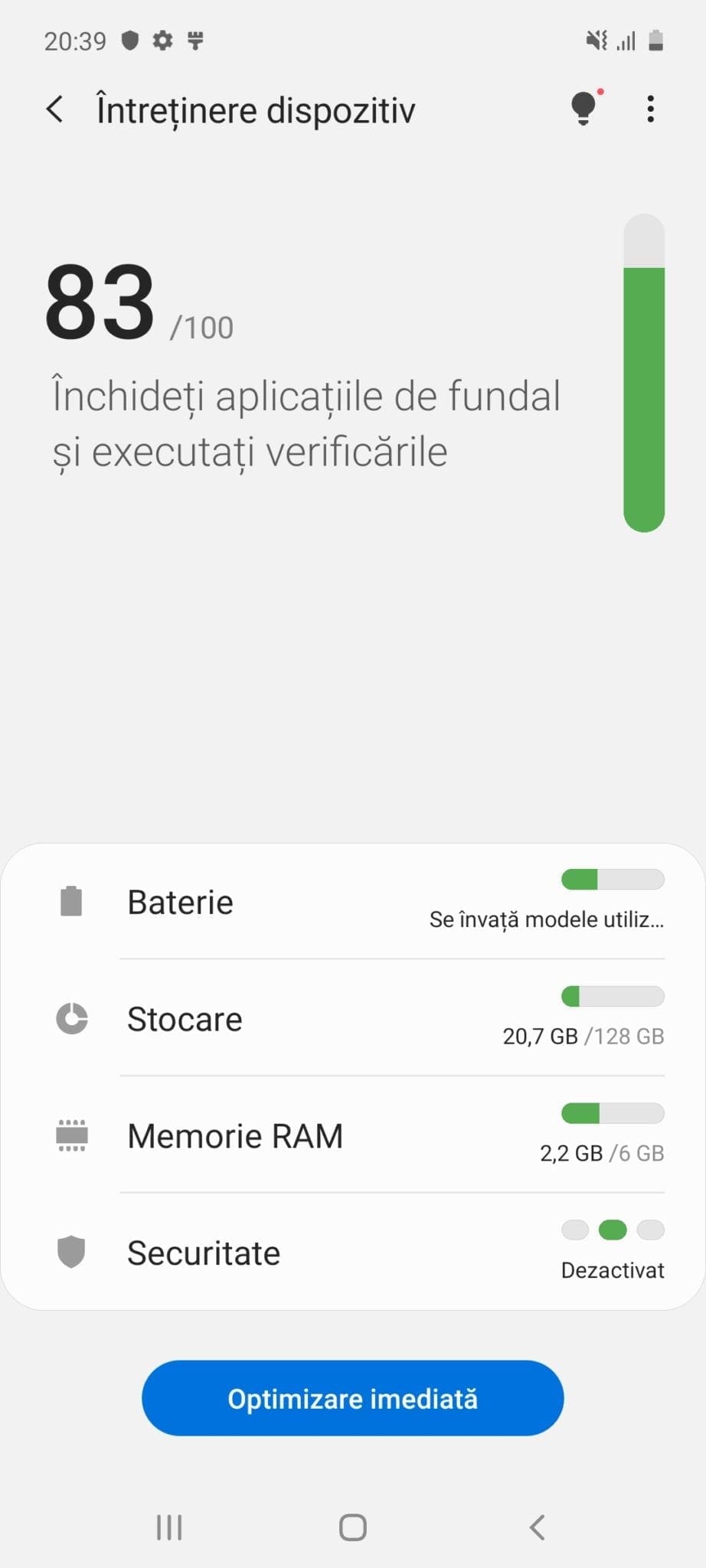Open the three-dot overflow menu
The image size is (706, 1568).
tap(650, 109)
